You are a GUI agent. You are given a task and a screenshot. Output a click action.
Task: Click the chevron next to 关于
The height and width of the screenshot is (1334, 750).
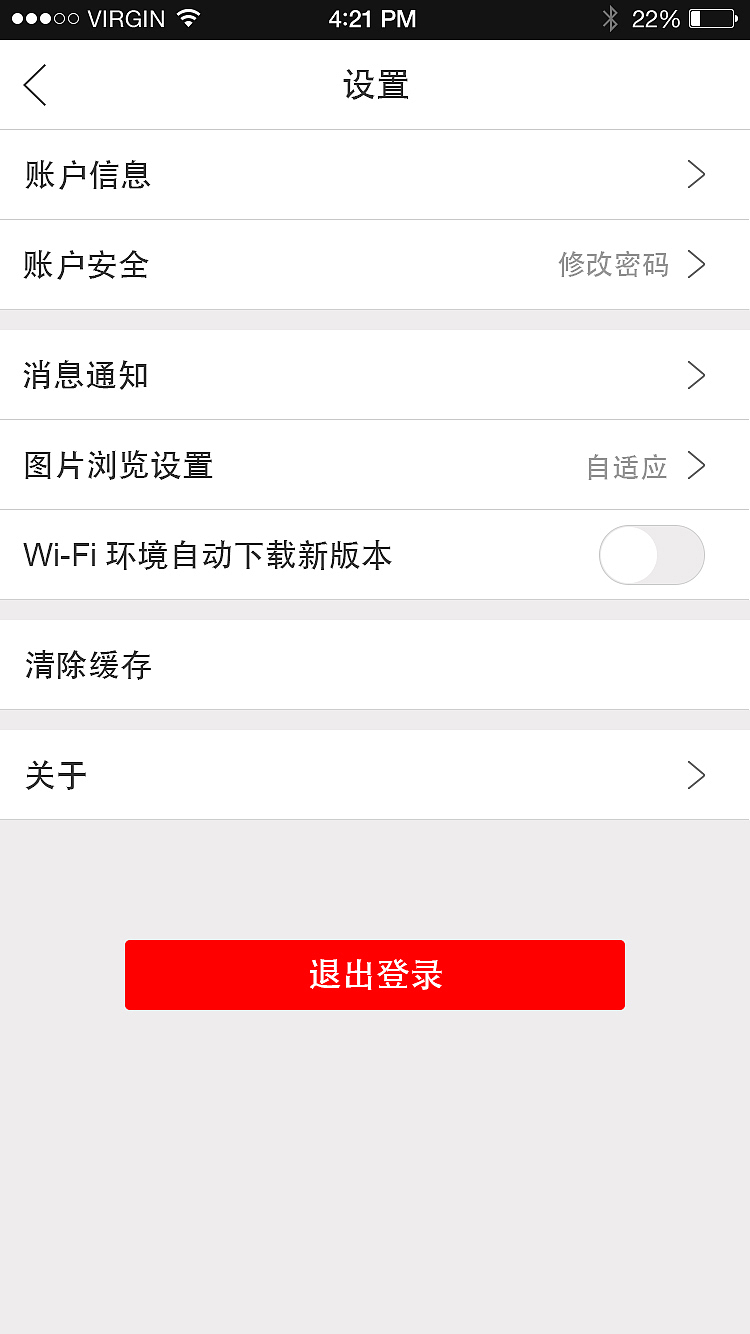(696, 775)
